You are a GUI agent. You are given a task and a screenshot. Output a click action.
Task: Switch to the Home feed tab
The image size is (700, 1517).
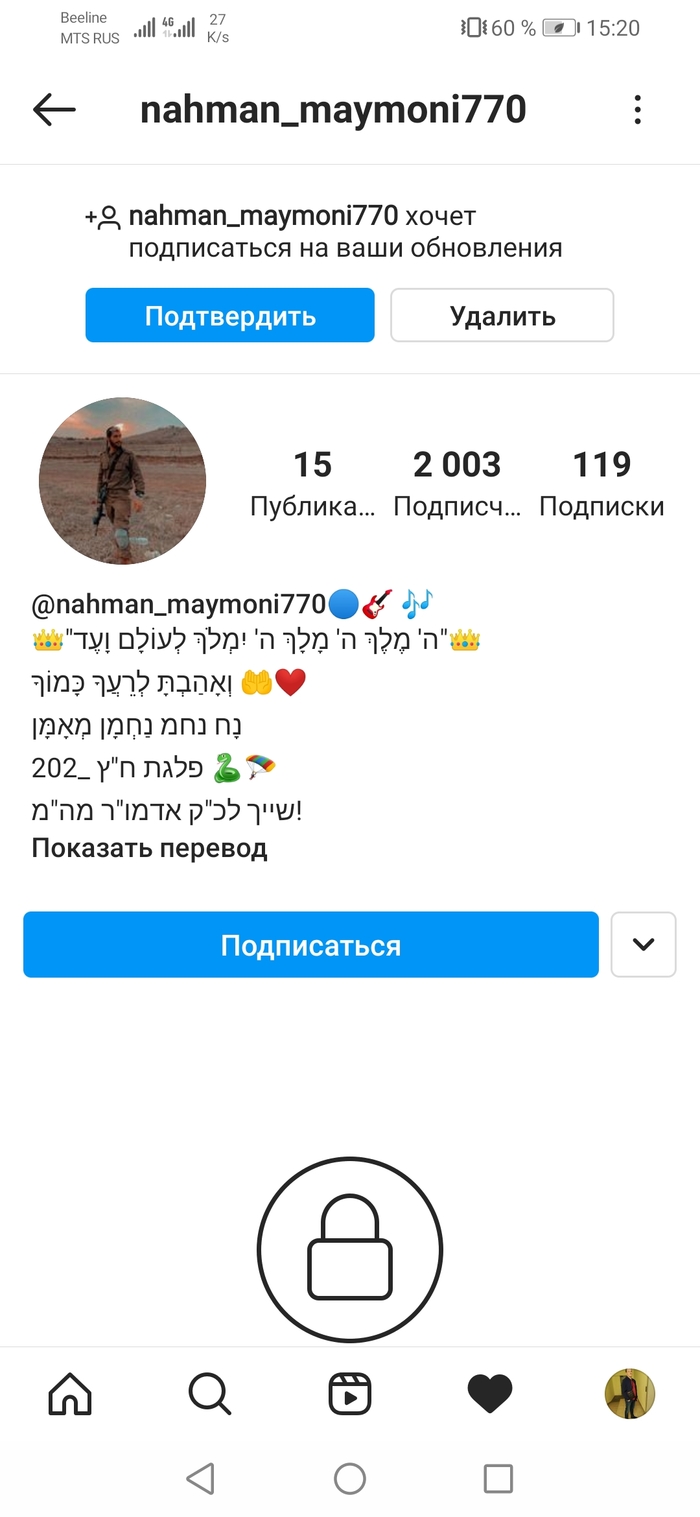pyautogui.click(x=70, y=1393)
